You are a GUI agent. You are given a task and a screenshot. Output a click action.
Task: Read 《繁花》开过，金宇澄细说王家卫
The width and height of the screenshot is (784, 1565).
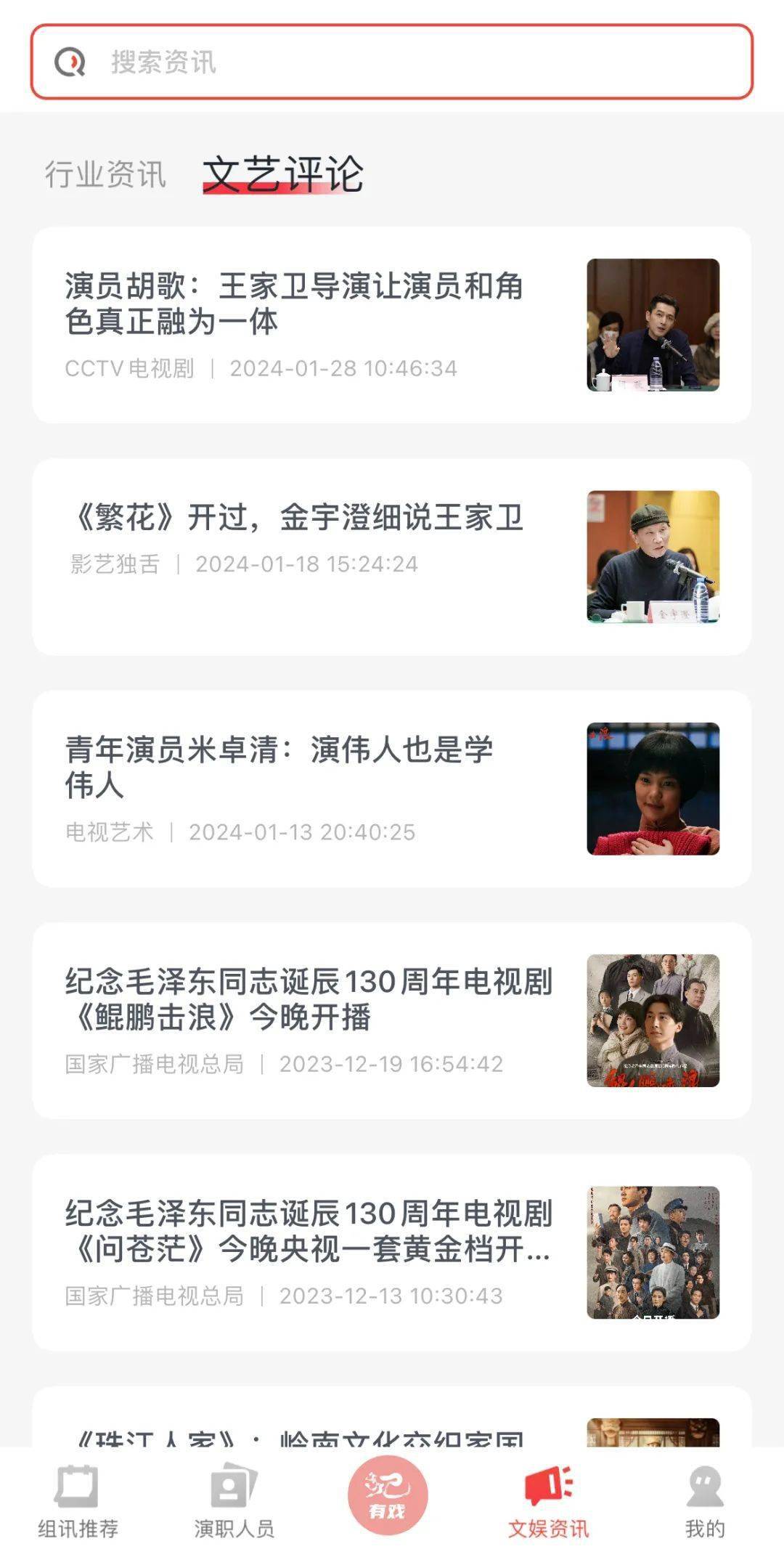298,518
